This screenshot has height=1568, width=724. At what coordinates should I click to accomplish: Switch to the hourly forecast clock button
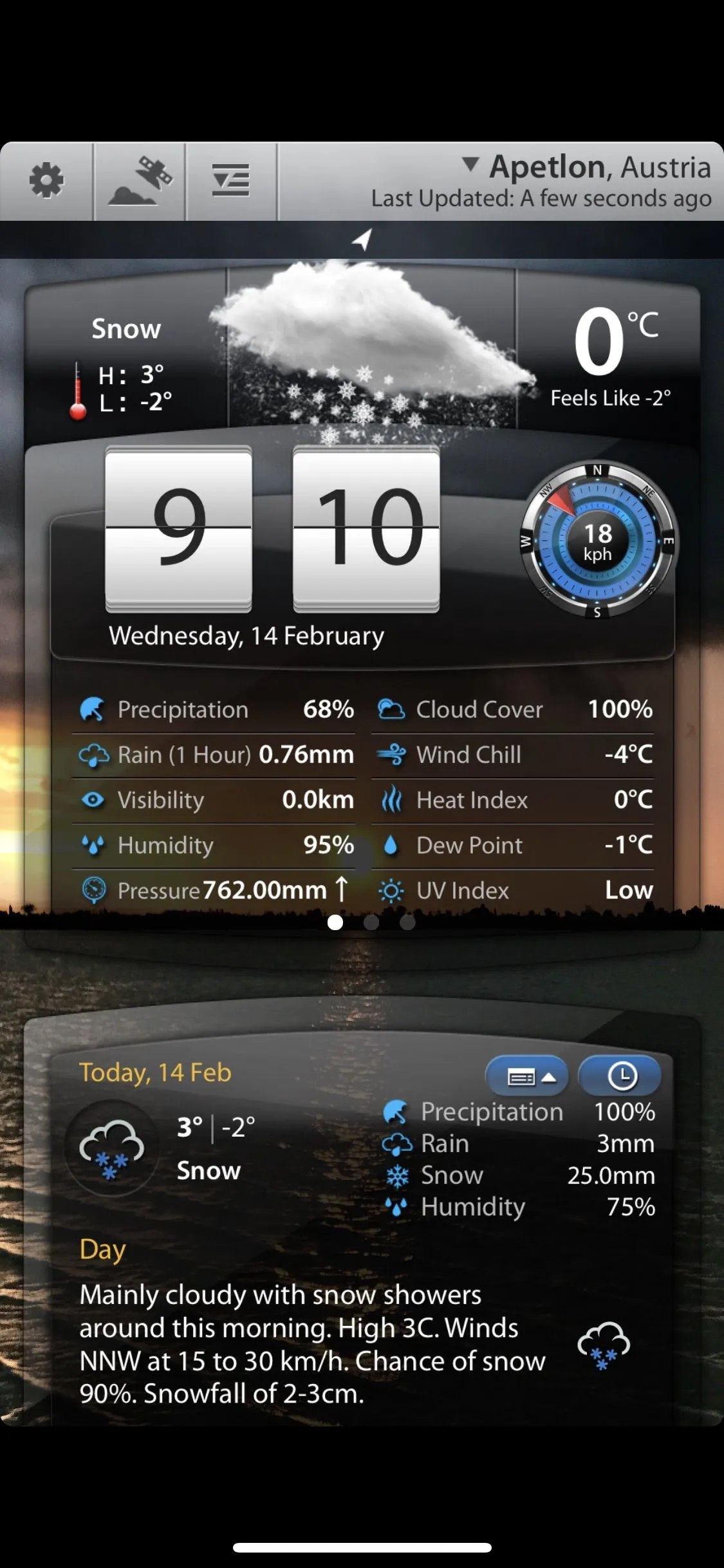(x=621, y=1076)
